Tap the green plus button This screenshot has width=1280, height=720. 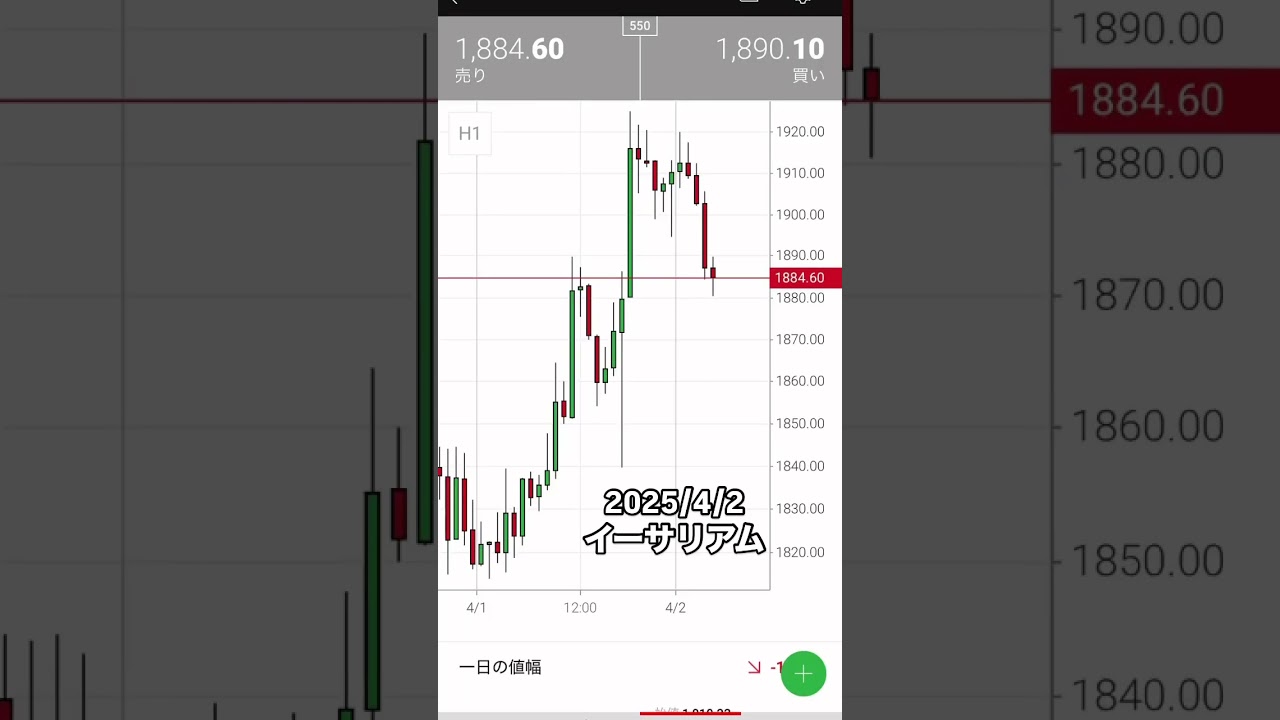click(x=803, y=674)
